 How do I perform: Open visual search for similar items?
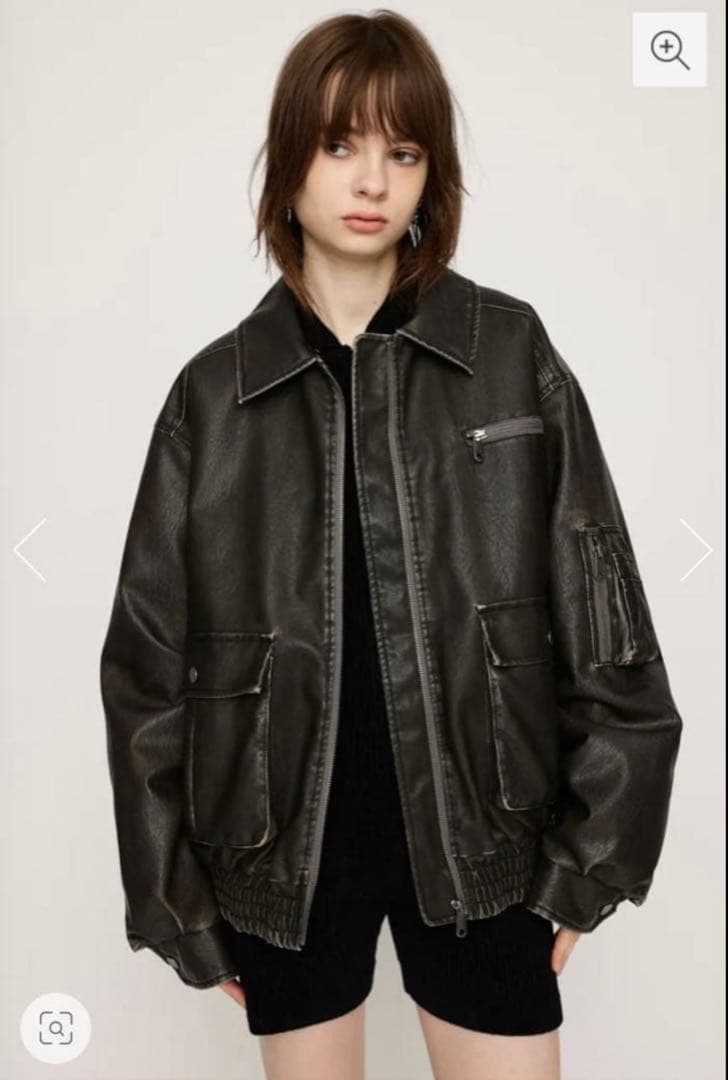point(56,1027)
